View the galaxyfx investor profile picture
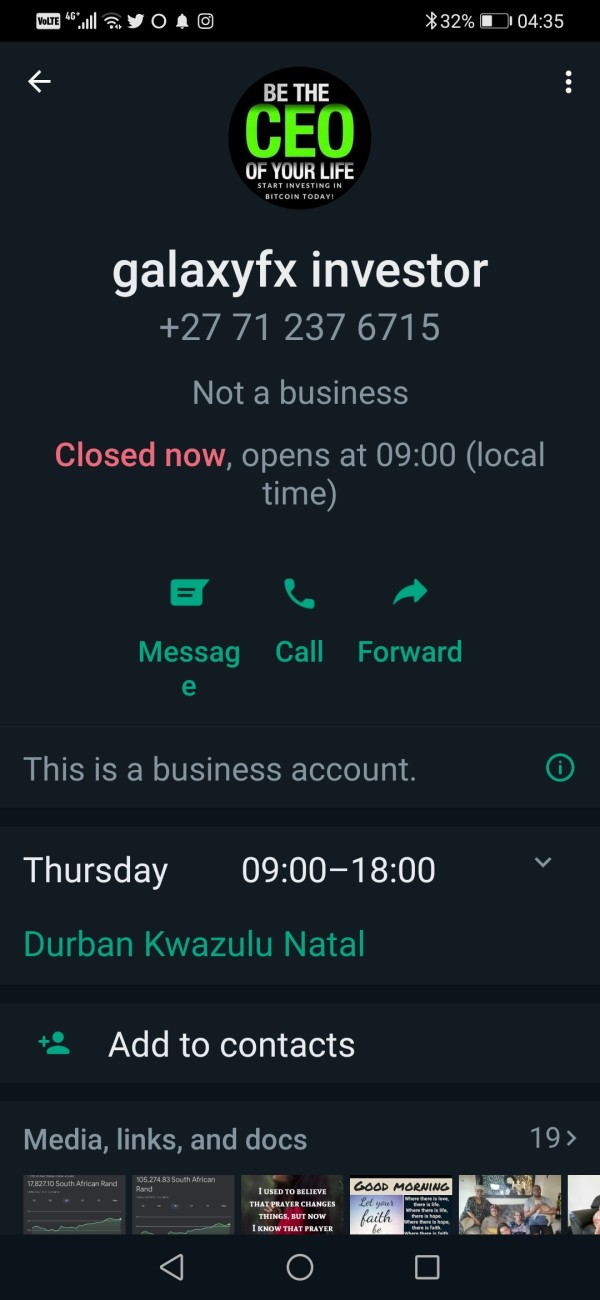This screenshot has width=600, height=1300. 300,138
